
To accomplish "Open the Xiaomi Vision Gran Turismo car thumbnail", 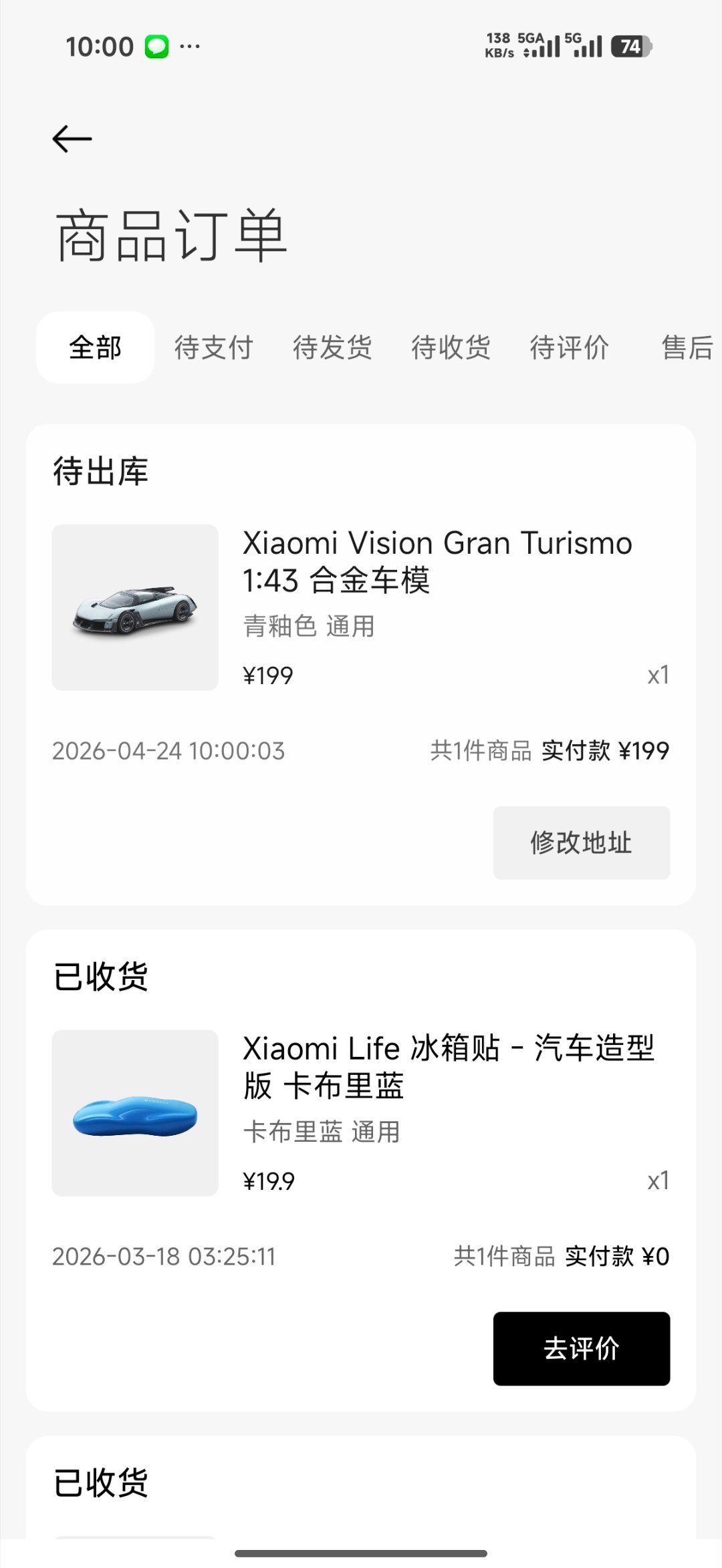I will [x=134, y=607].
